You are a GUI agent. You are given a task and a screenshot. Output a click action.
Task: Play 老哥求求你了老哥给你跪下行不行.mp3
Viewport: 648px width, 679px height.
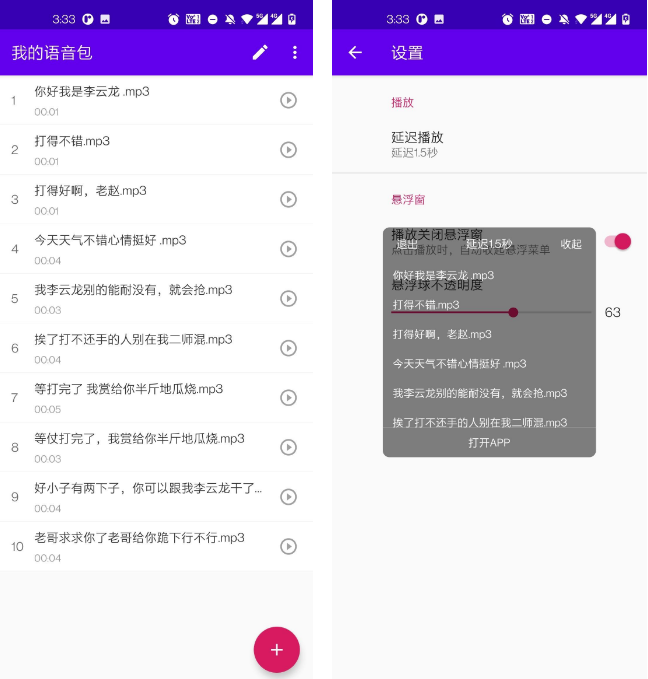[x=288, y=546]
